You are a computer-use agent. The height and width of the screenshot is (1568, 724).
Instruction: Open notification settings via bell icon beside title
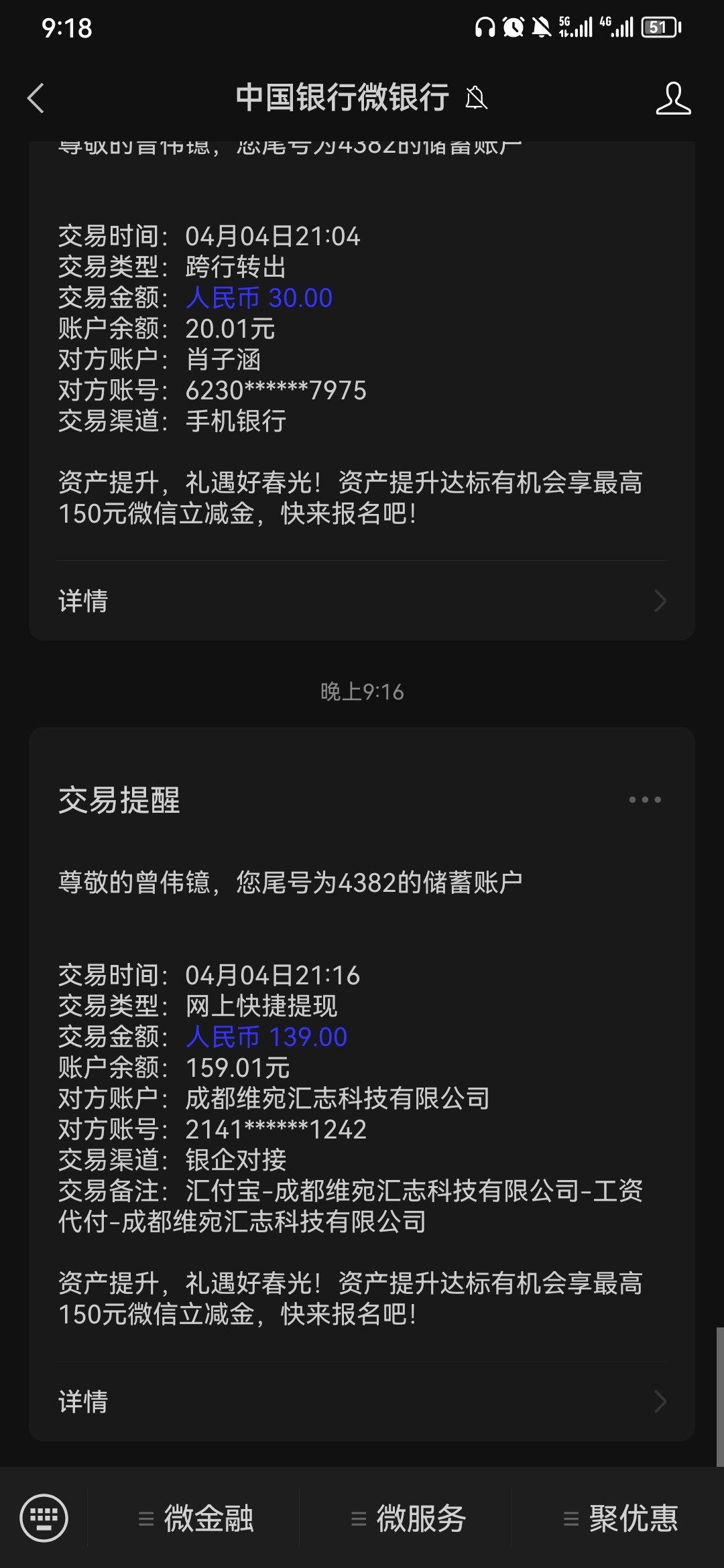point(477,99)
